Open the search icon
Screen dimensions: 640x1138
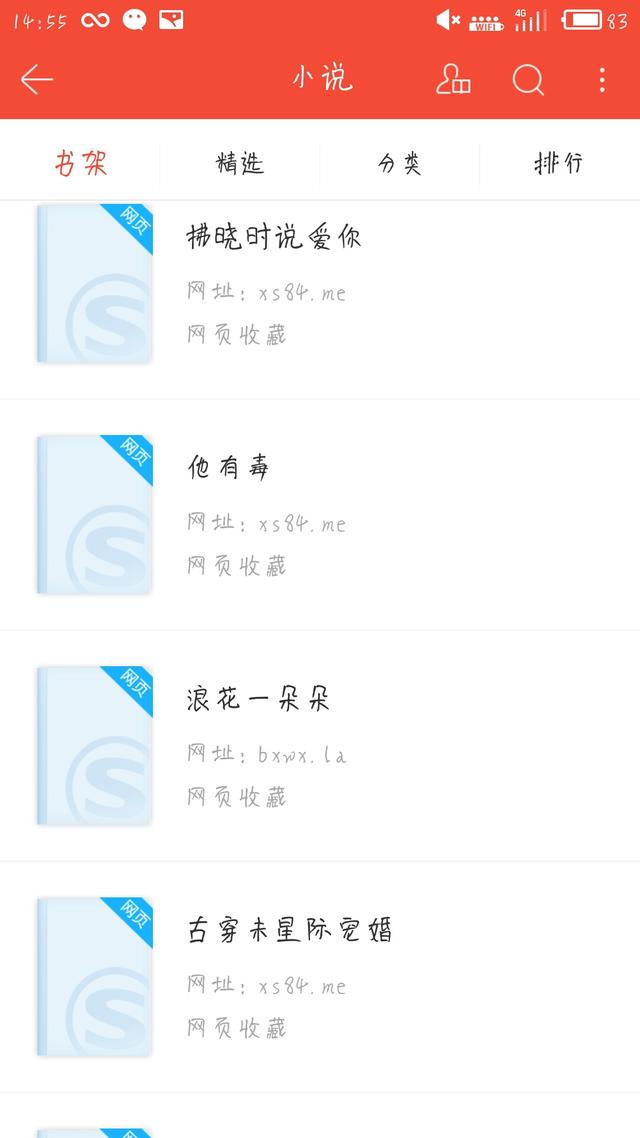528,79
